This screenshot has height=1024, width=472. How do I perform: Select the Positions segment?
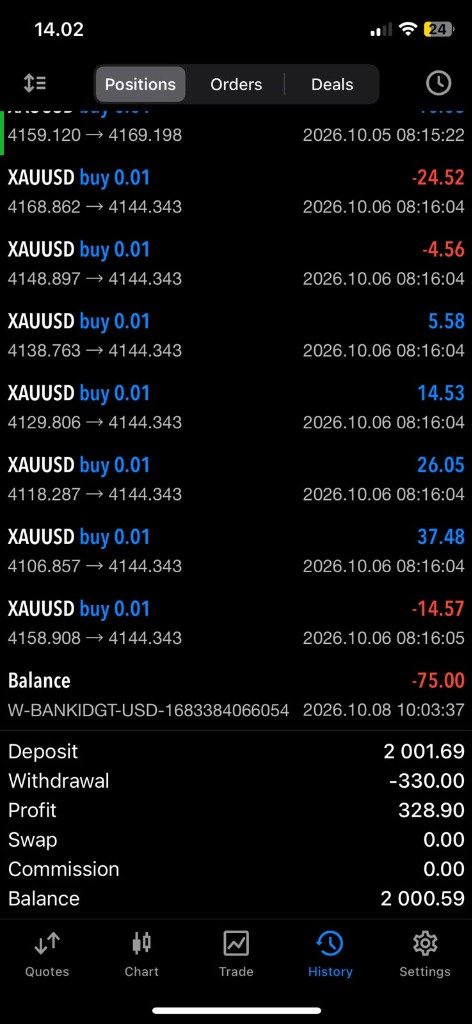(x=140, y=84)
